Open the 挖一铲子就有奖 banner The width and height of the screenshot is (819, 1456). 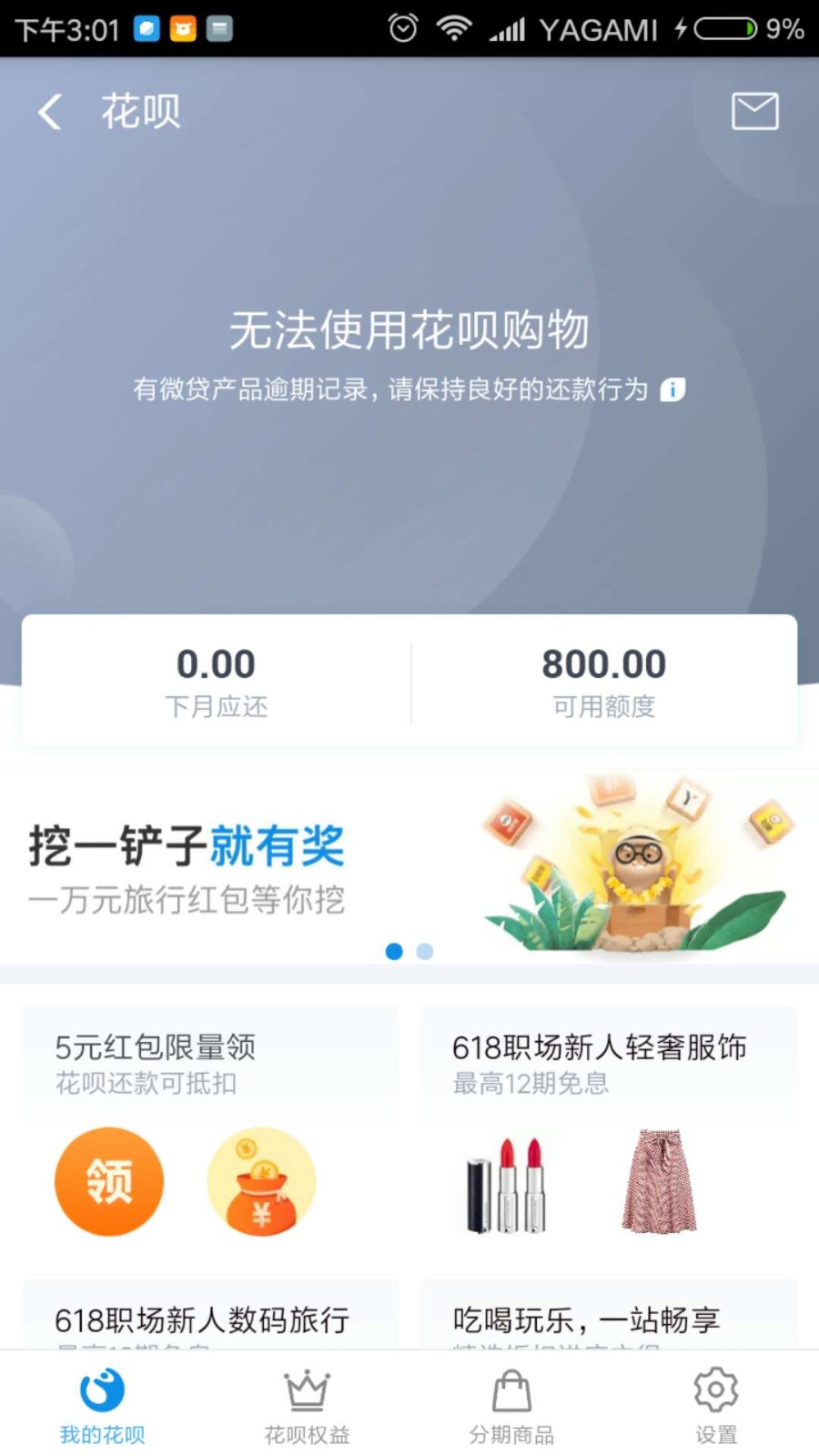(409, 866)
